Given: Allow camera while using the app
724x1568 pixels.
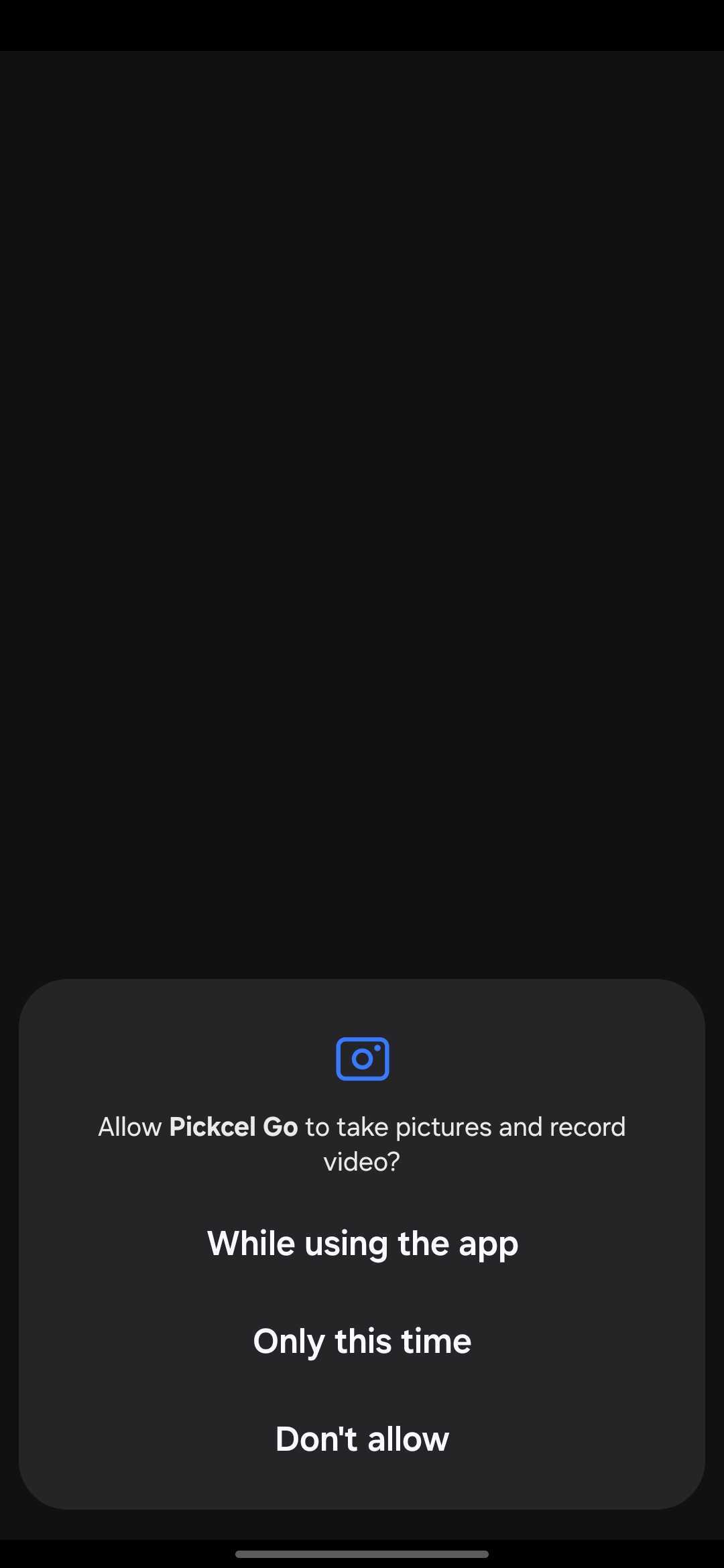Looking at the screenshot, I should coord(362,1244).
